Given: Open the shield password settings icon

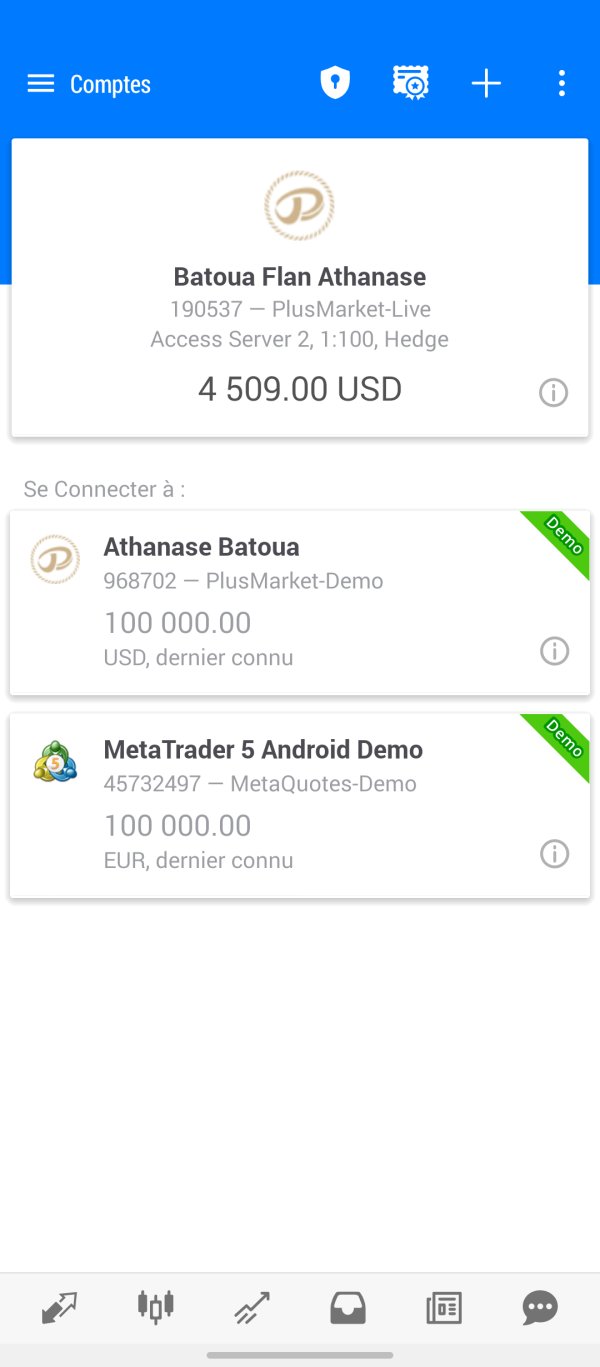Looking at the screenshot, I should point(335,84).
